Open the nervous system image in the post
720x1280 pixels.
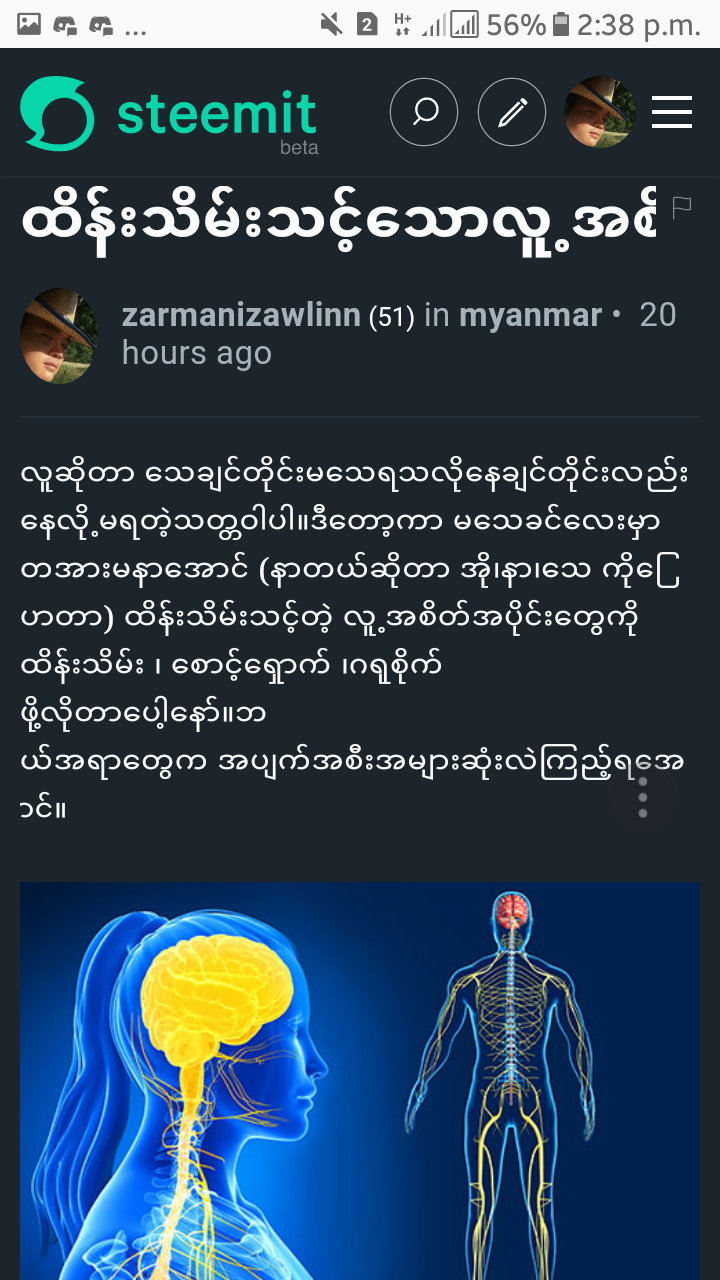360,1080
